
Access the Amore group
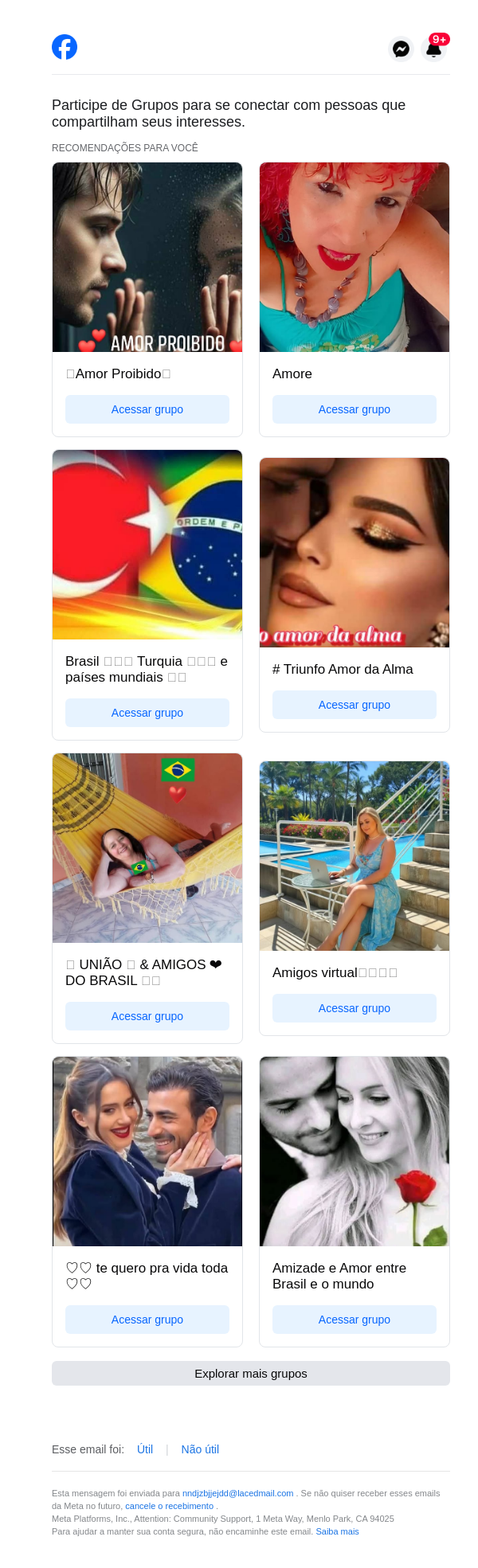355,409
